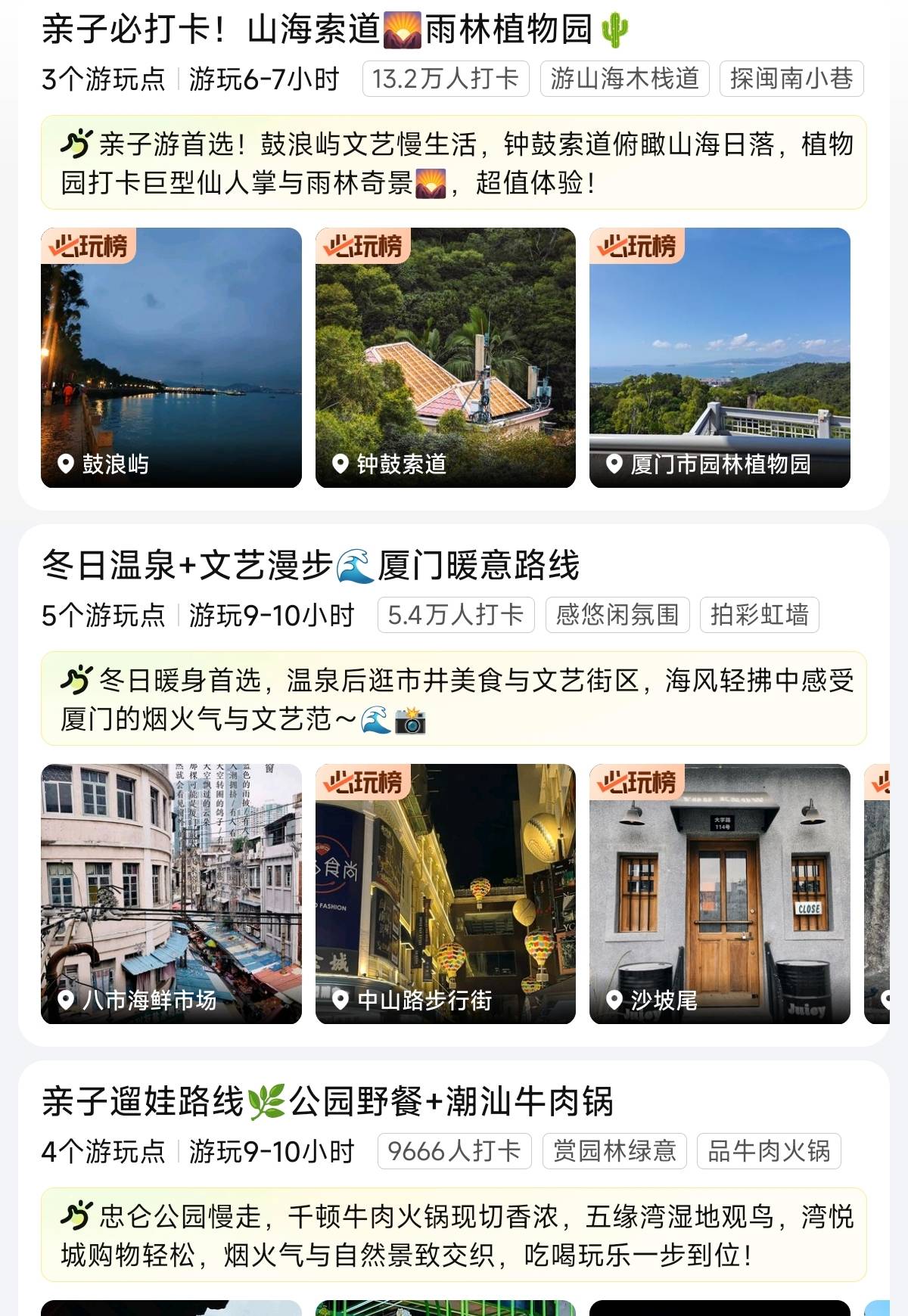This screenshot has height=1316, width=908.
Task: Open route 亲子必打卡！山海索道雨林植物园
Action: click(333, 30)
